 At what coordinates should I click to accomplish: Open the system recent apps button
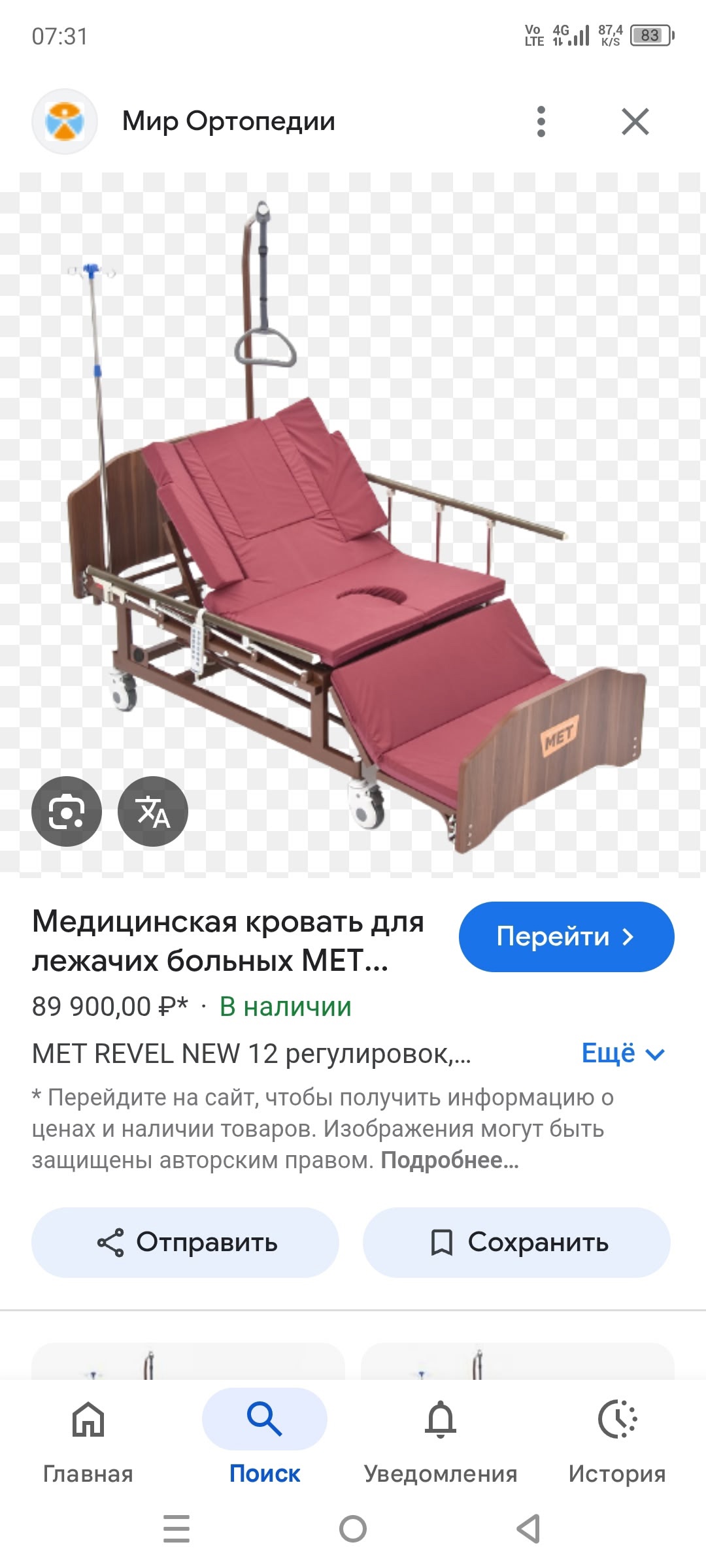coord(176,1529)
